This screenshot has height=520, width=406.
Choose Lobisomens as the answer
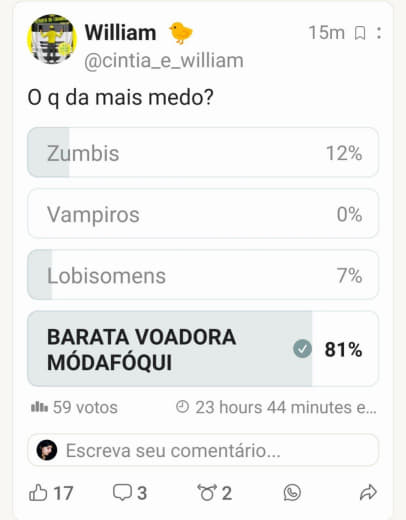203,275
